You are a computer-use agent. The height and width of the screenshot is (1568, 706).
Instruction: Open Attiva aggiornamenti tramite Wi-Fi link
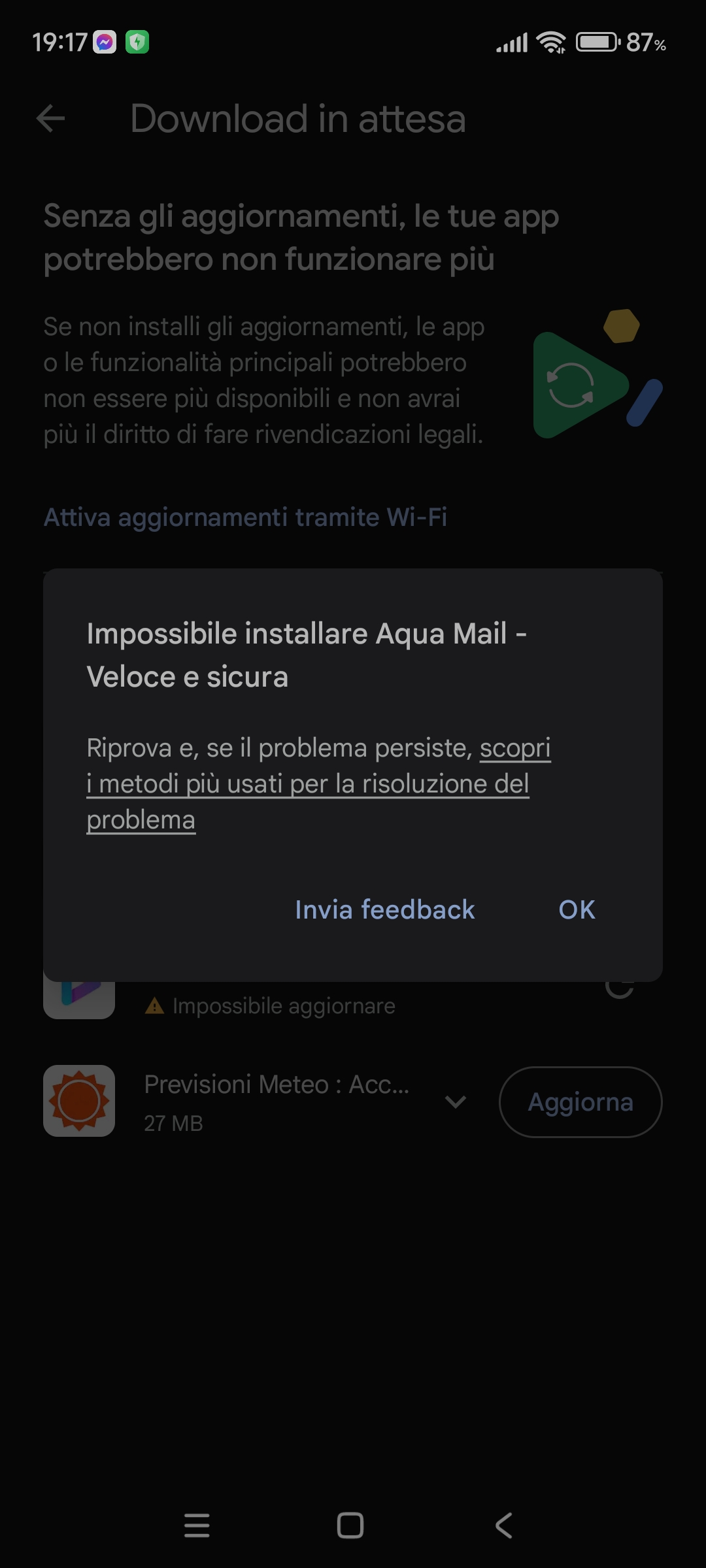[245, 517]
